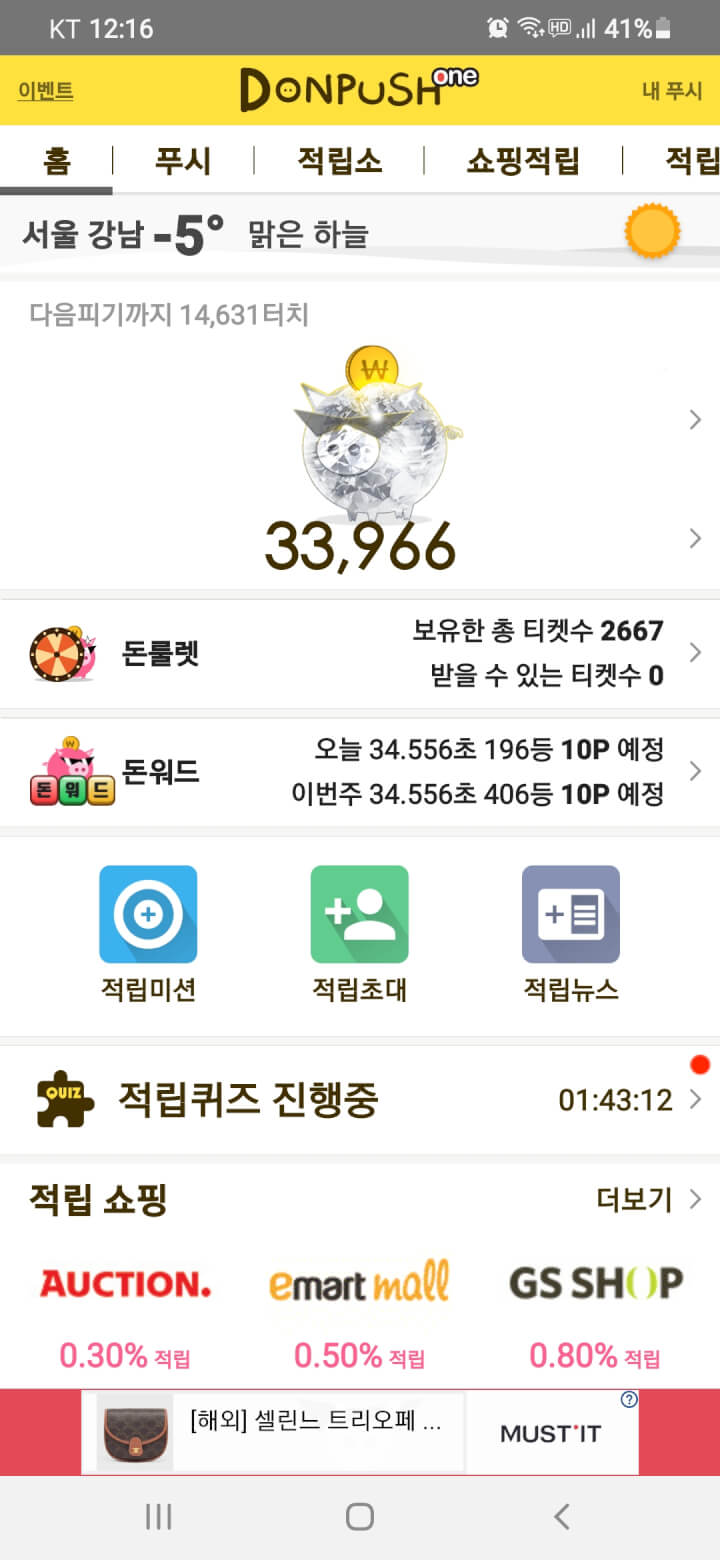Open the 적립퀴즈 진행중 row
The width and height of the screenshot is (720, 1560).
(x=360, y=1100)
